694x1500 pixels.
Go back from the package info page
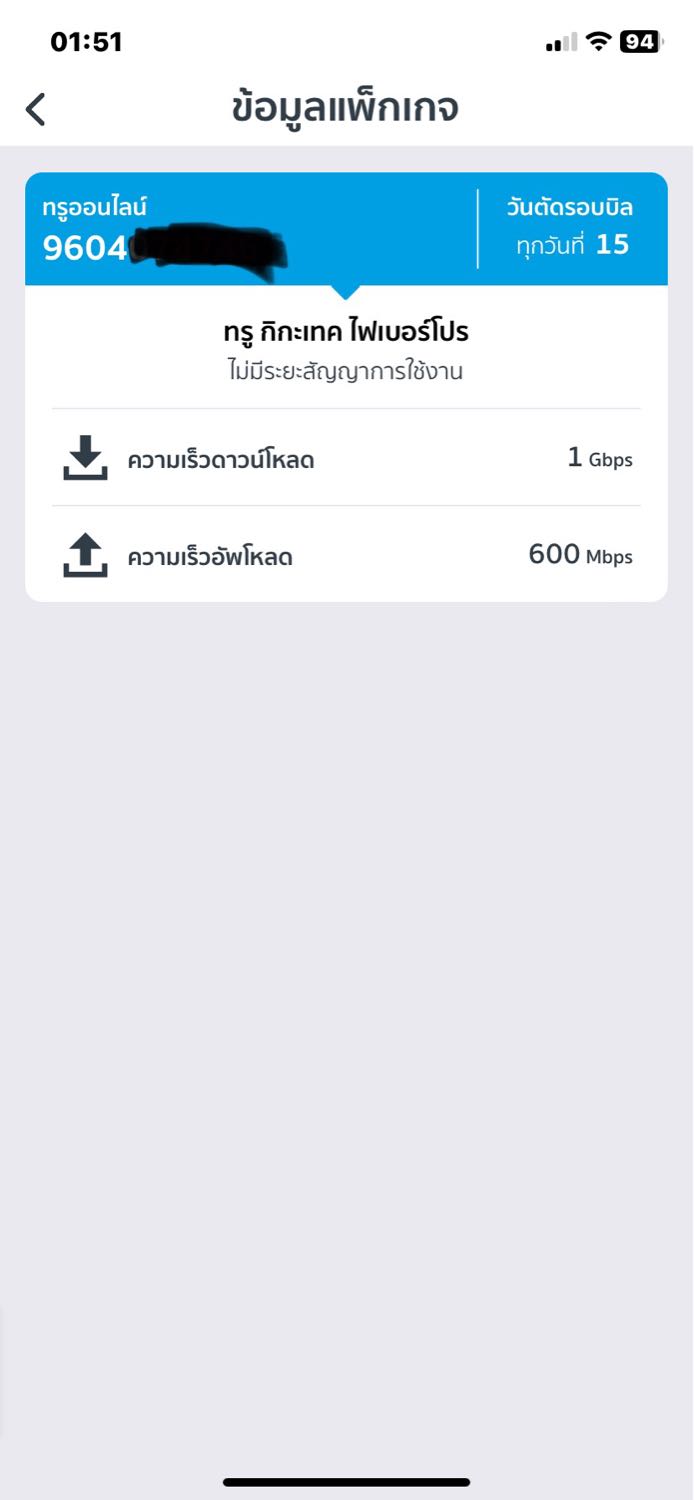point(35,109)
